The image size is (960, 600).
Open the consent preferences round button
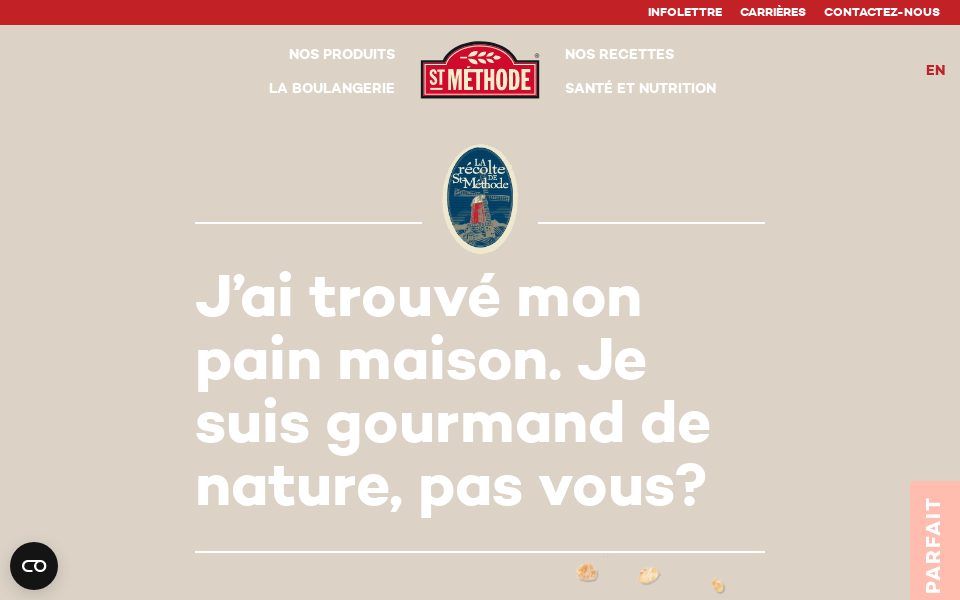click(x=34, y=566)
